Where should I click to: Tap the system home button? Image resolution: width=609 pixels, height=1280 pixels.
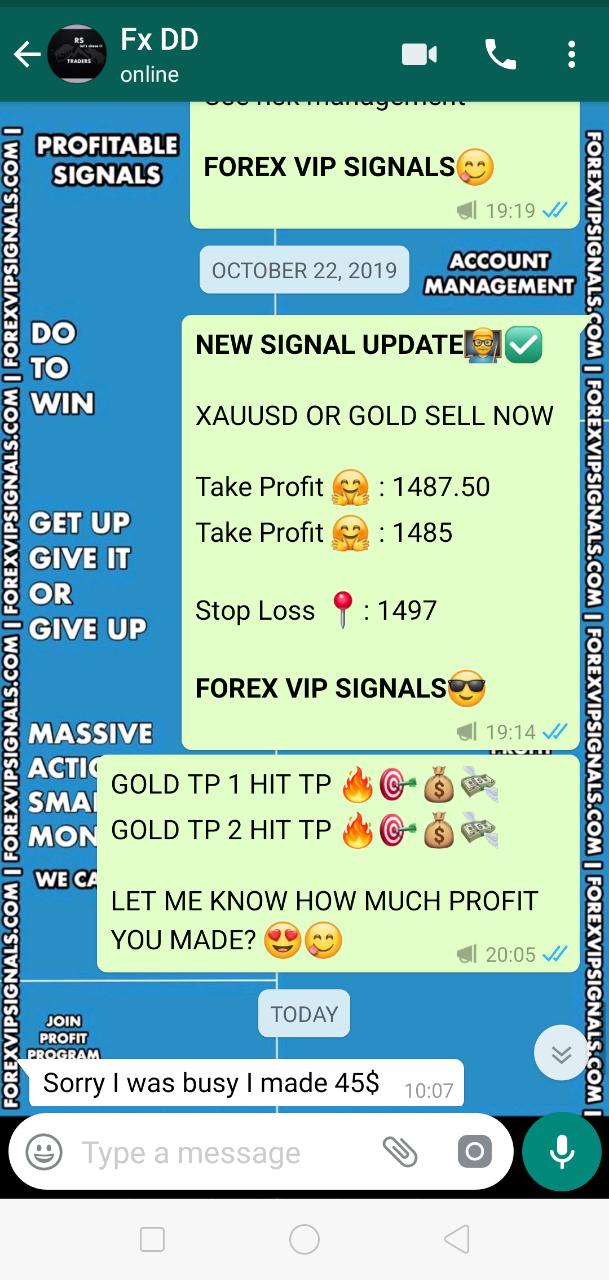[x=304, y=1240]
